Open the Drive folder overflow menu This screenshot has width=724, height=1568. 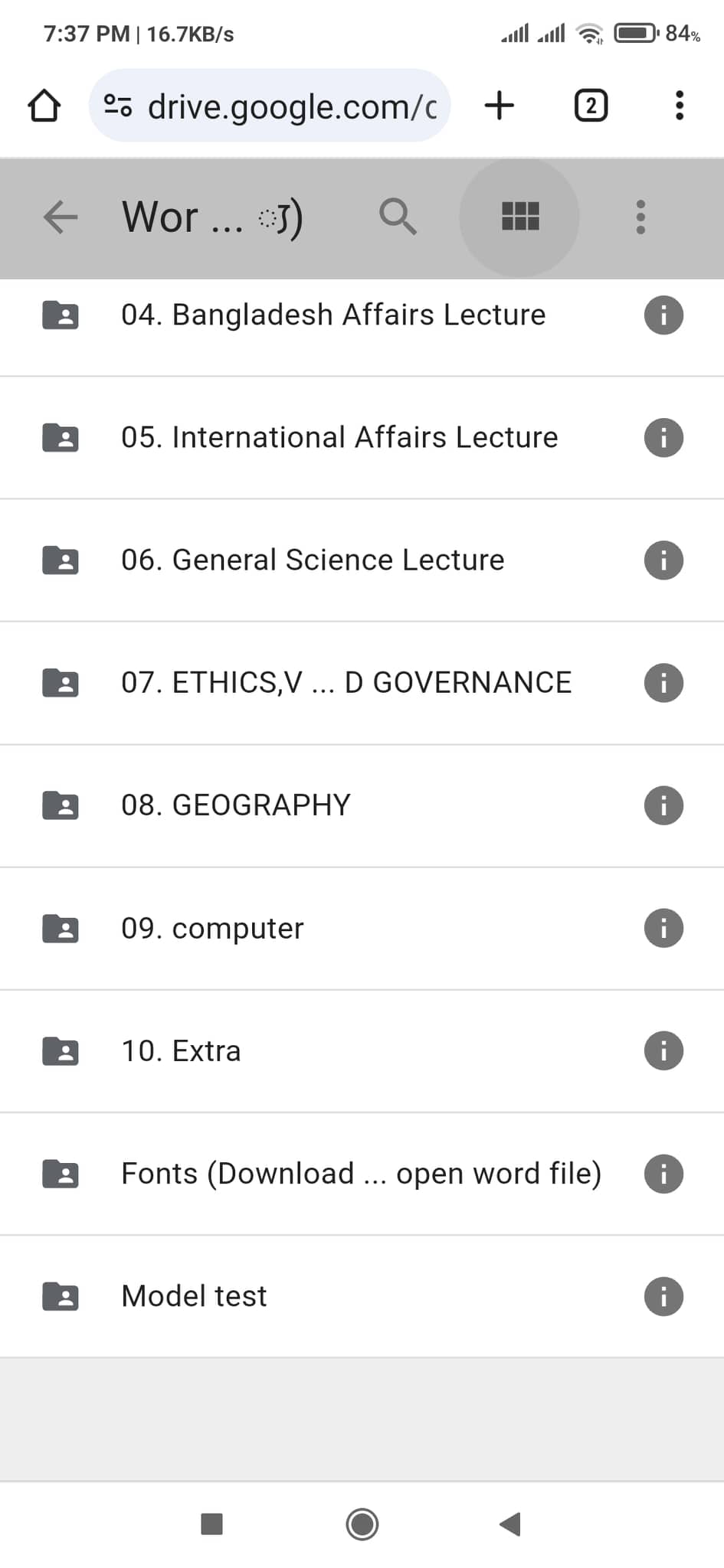(640, 217)
